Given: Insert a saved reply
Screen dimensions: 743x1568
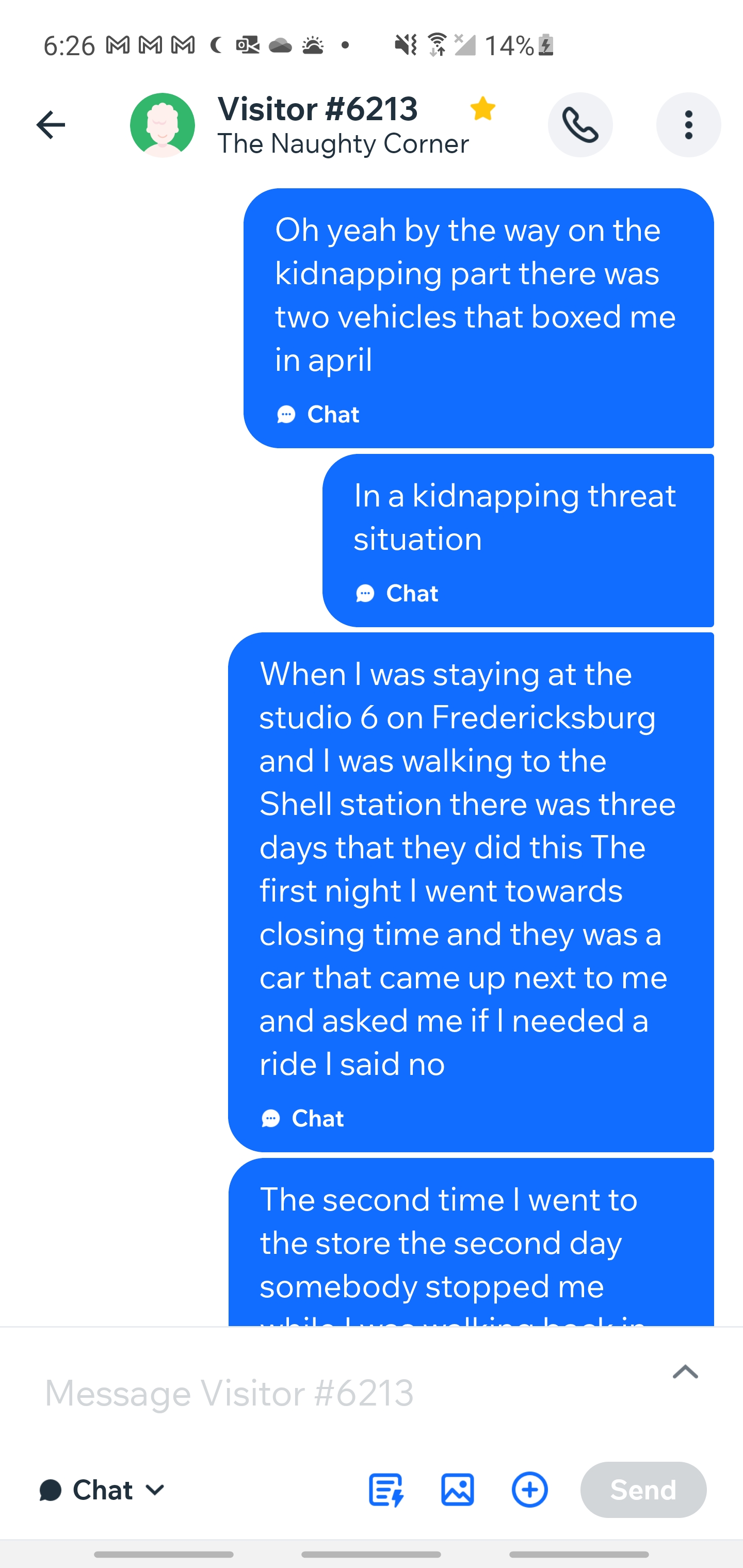Looking at the screenshot, I should [x=386, y=1490].
